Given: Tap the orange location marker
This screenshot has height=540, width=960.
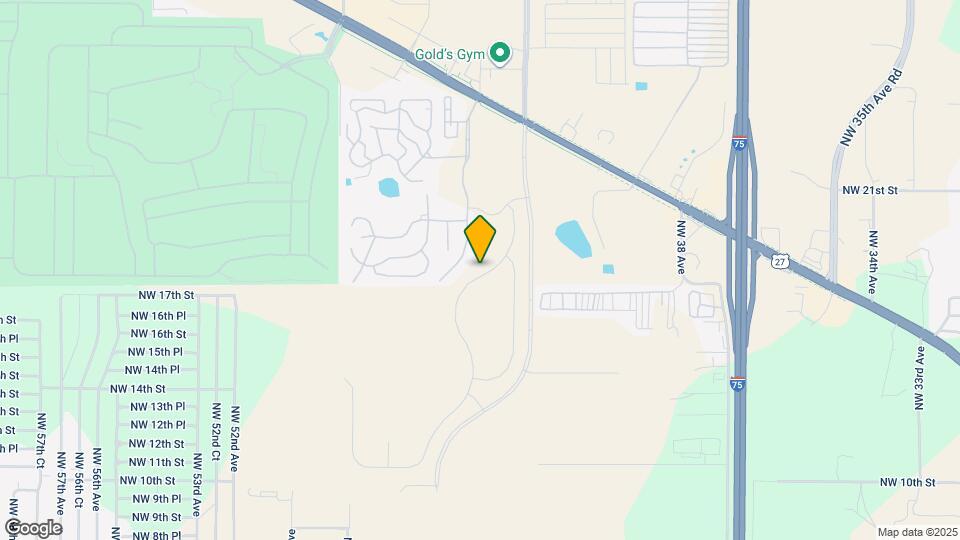Looking at the screenshot, I should [x=480, y=238].
